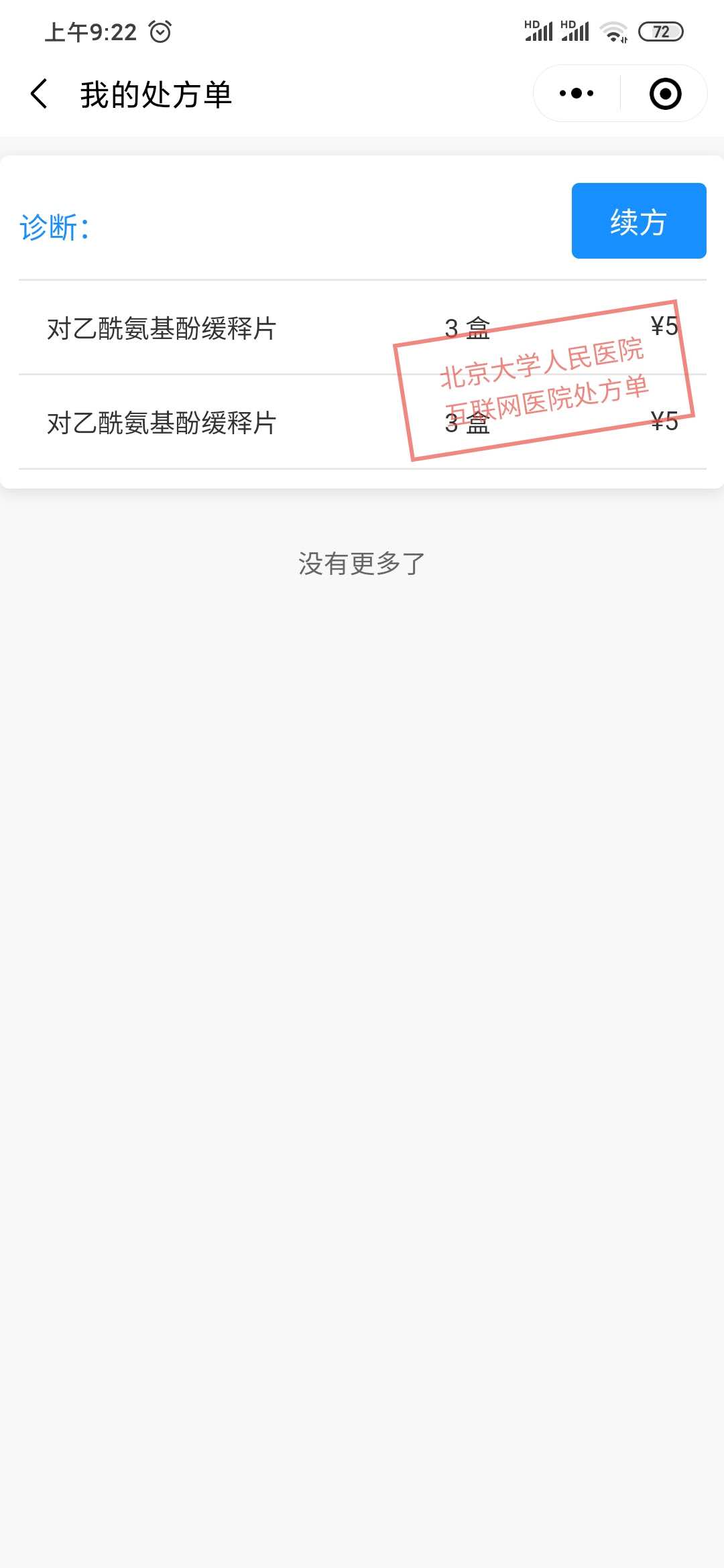The width and height of the screenshot is (724, 1568).
Task: Go back from 我的处方单
Action: (x=39, y=94)
